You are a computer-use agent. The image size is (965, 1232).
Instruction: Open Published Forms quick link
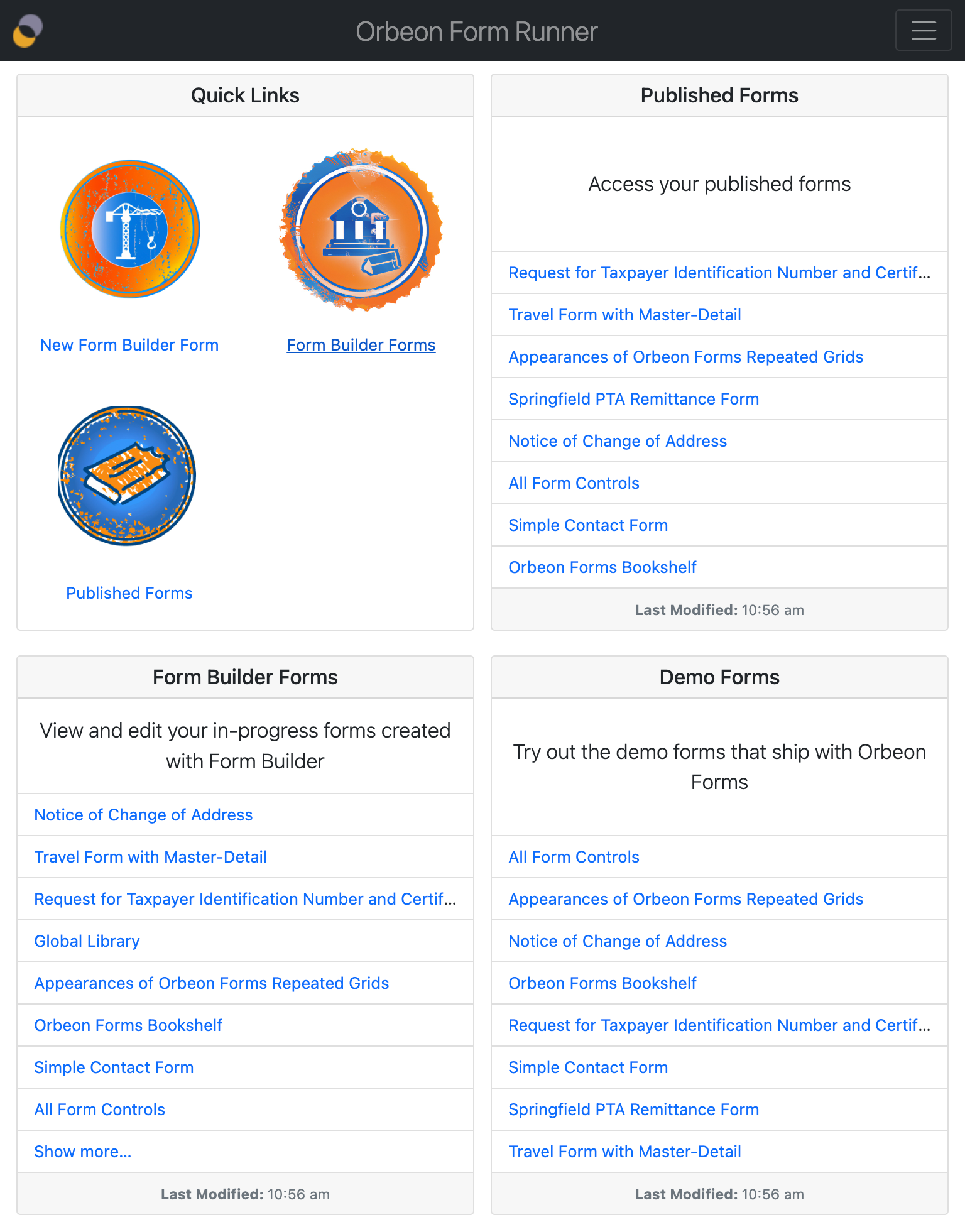(x=129, y=593)
